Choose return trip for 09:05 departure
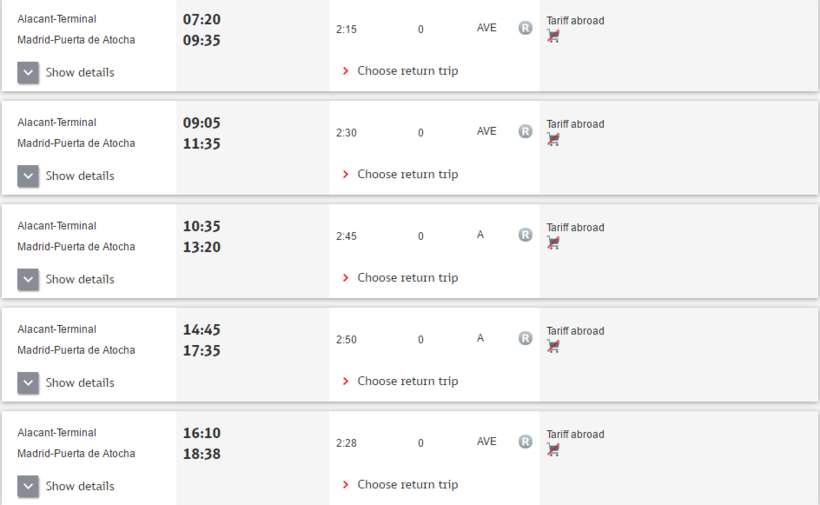This screenshot has height=505, width=820. 400,174
